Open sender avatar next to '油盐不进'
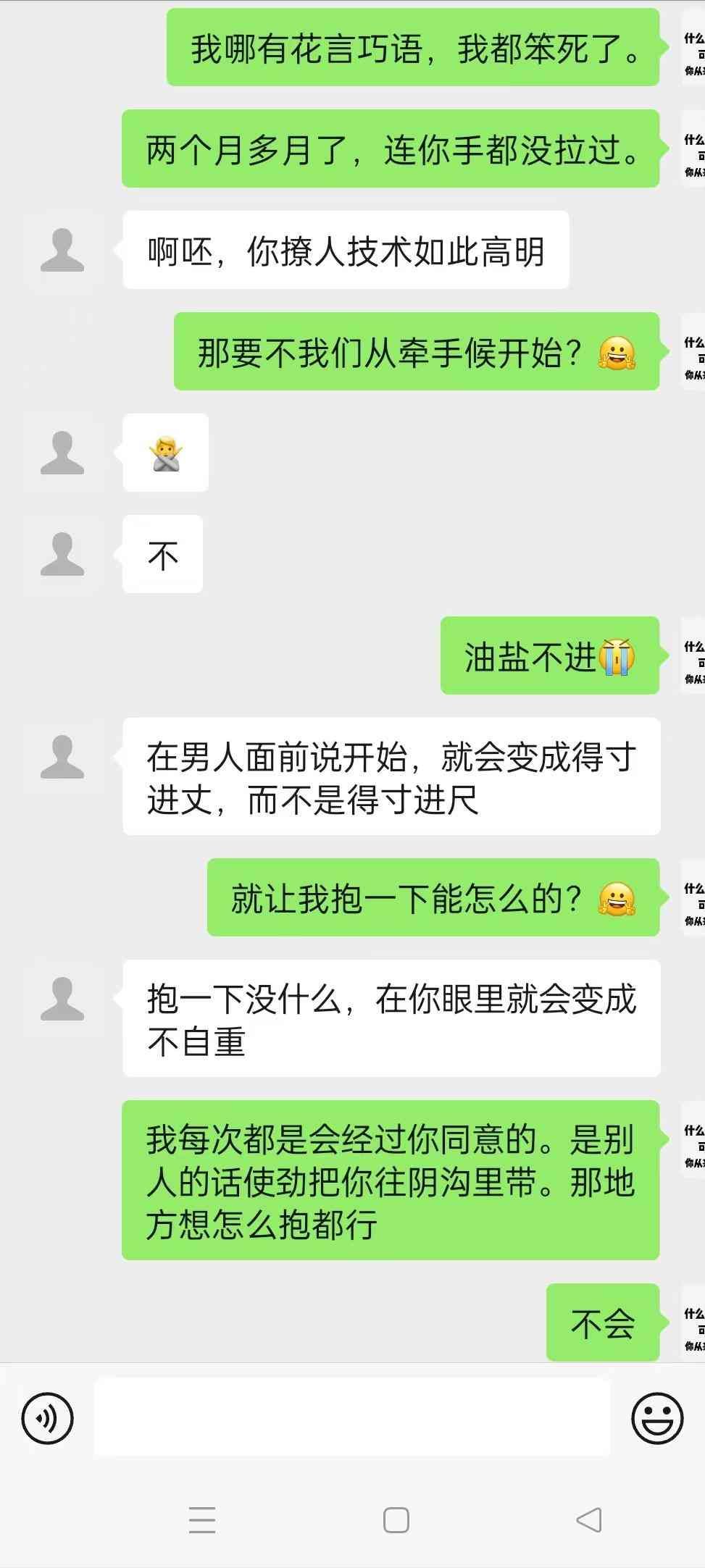 point(693,655)
